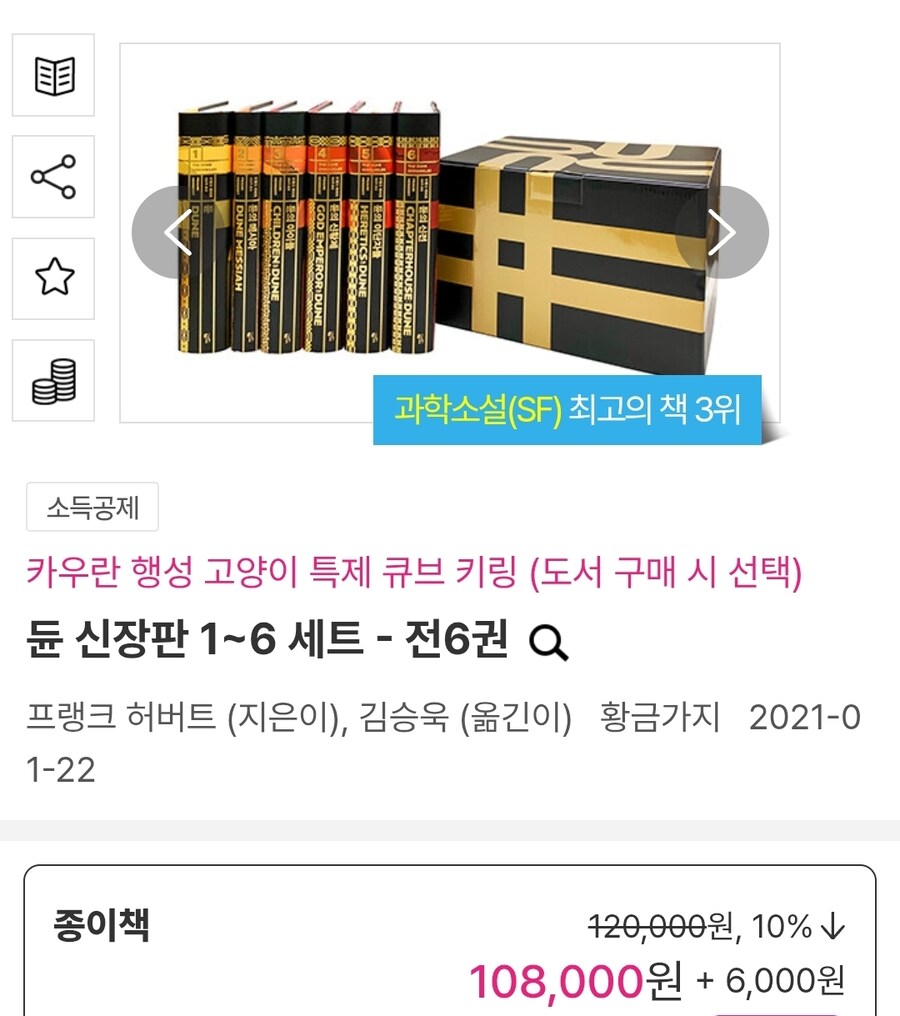Show the next product image
This screenshot has width=900, height=1016.
721,232
